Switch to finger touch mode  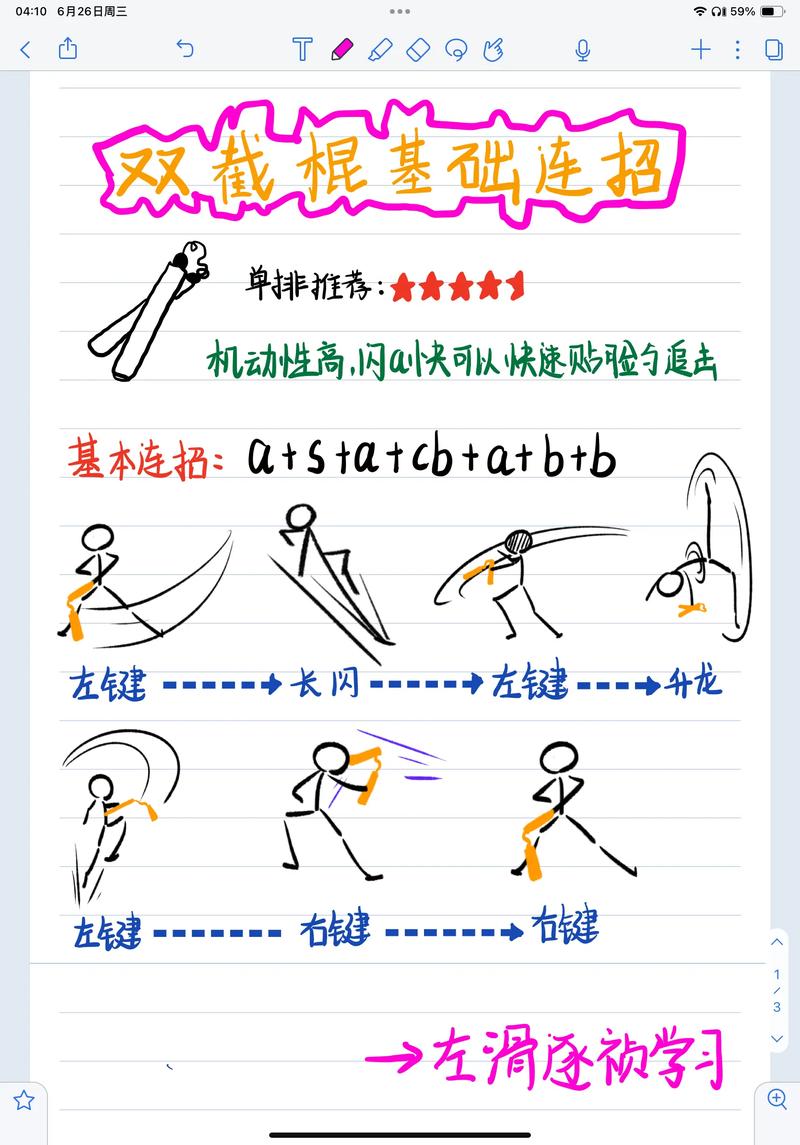coord(492,49)
